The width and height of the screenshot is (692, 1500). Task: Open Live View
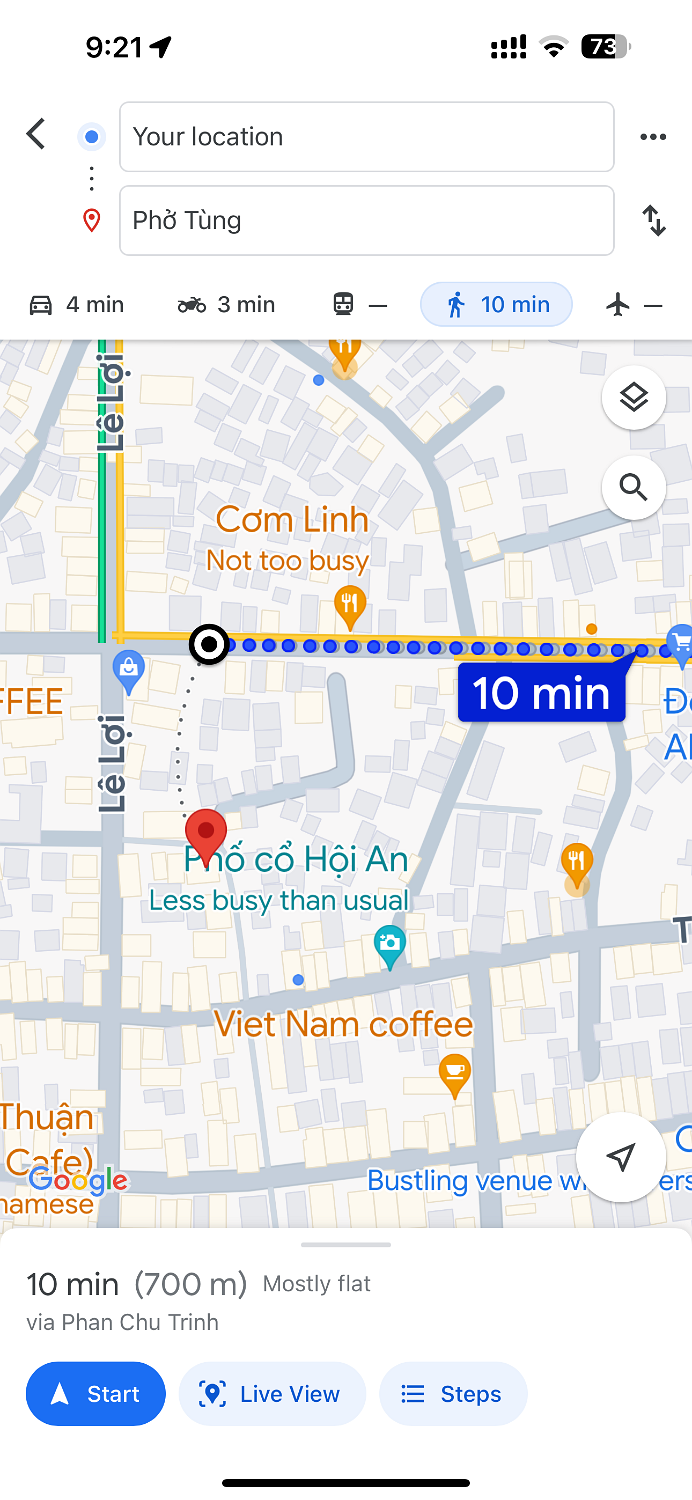272,1394
